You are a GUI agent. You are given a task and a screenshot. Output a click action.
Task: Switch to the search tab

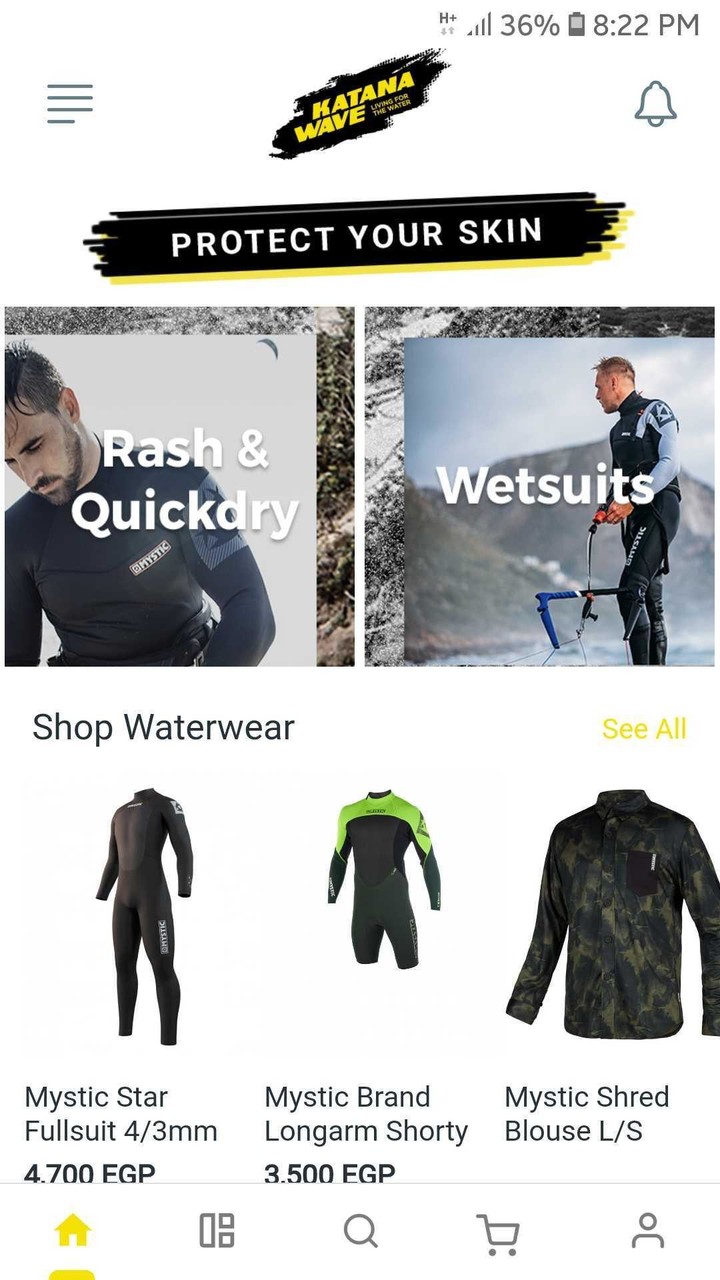point(360,1231)
